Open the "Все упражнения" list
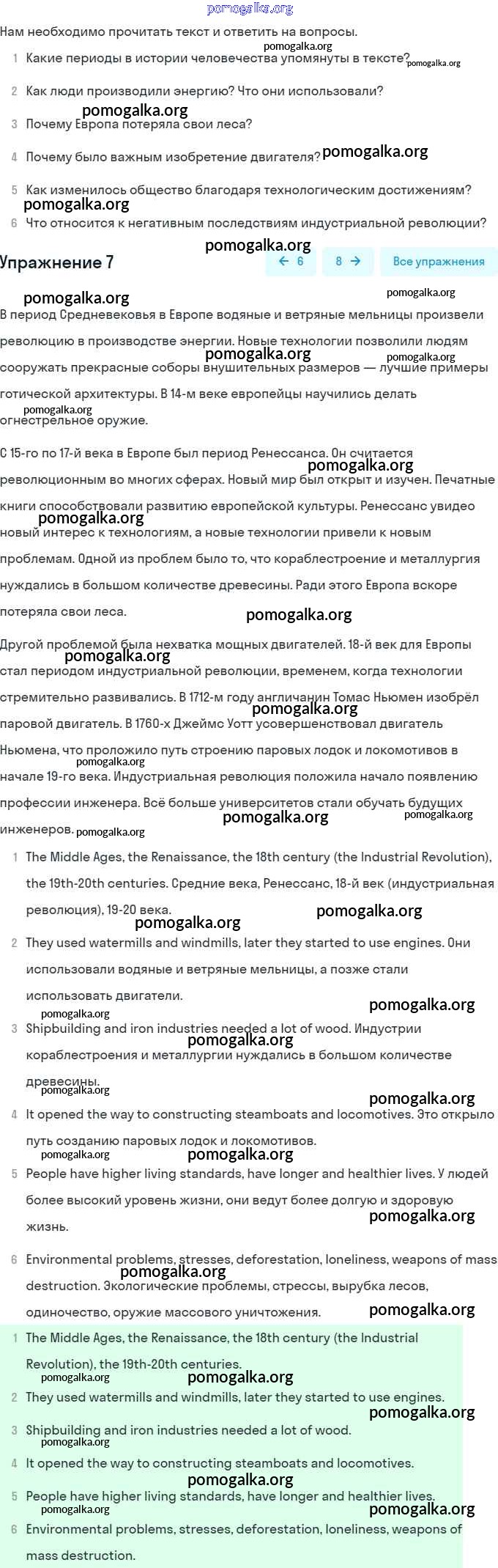The width and height of the screenshot is (498, 1568). pyautogui.click(x=438, y=262)
